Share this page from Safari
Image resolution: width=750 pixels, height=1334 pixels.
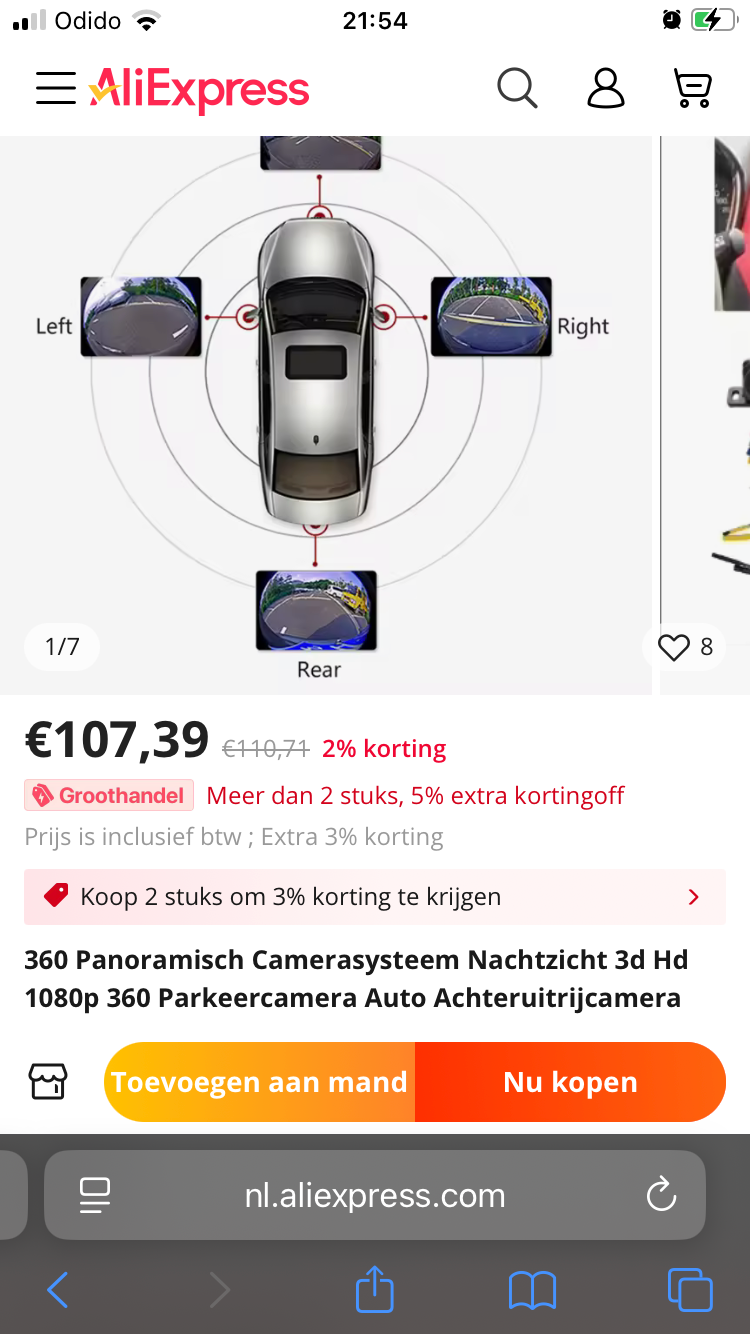pyautogui.click(x=375, y=1288)
